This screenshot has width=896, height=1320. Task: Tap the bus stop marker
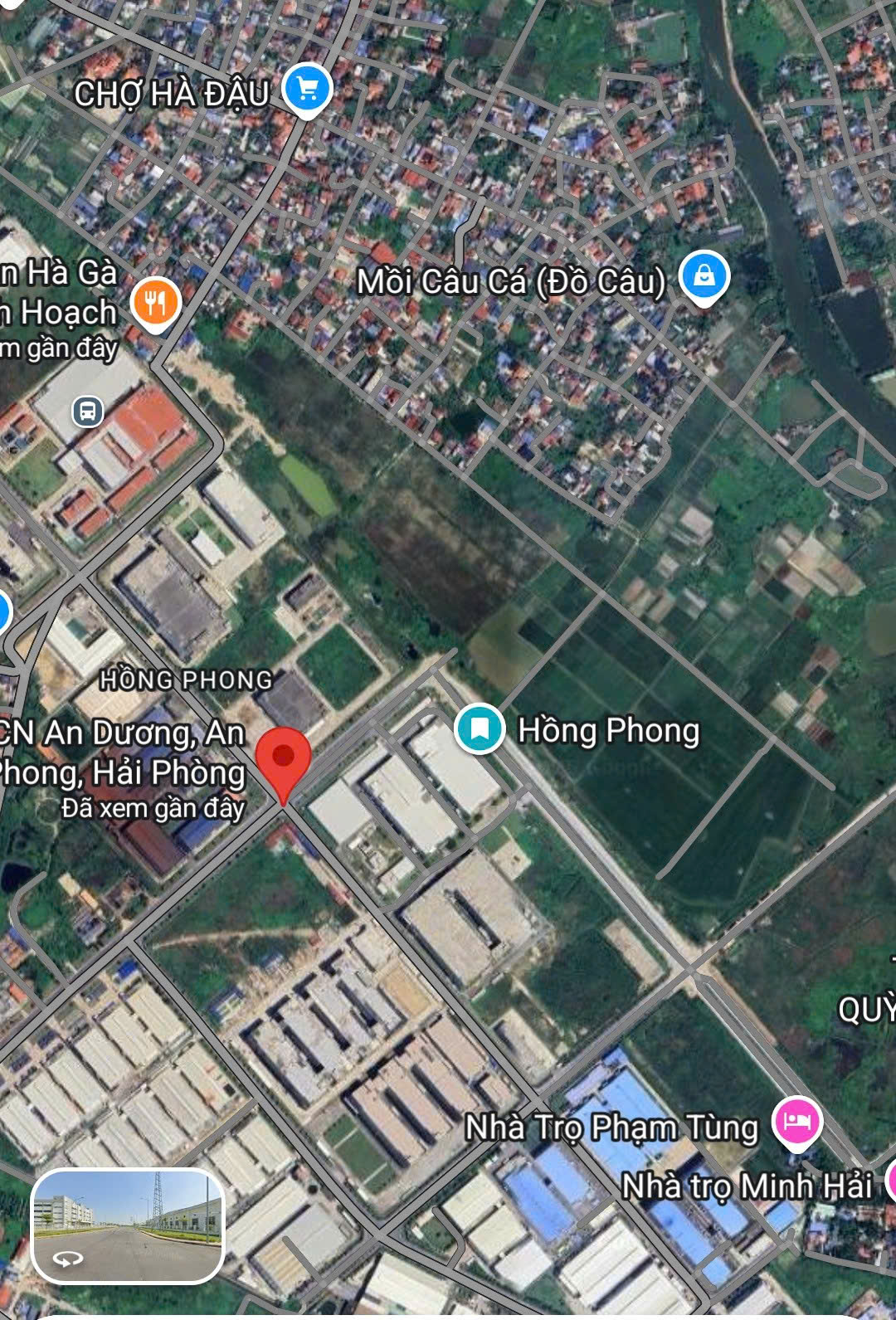pyautogui.click(x=88, y=411)
